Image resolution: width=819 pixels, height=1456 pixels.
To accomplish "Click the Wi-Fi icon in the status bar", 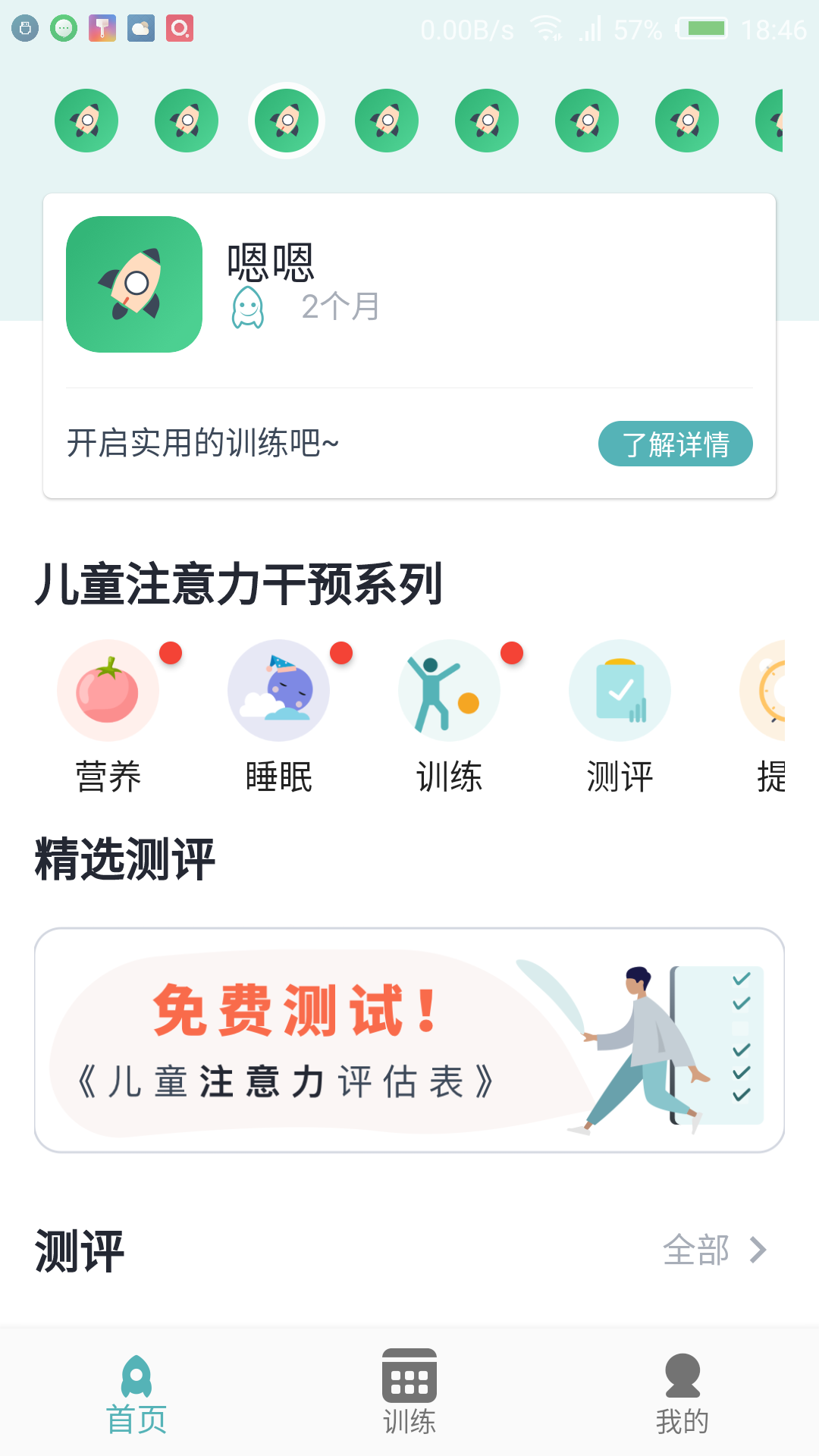I will point(544,29).
